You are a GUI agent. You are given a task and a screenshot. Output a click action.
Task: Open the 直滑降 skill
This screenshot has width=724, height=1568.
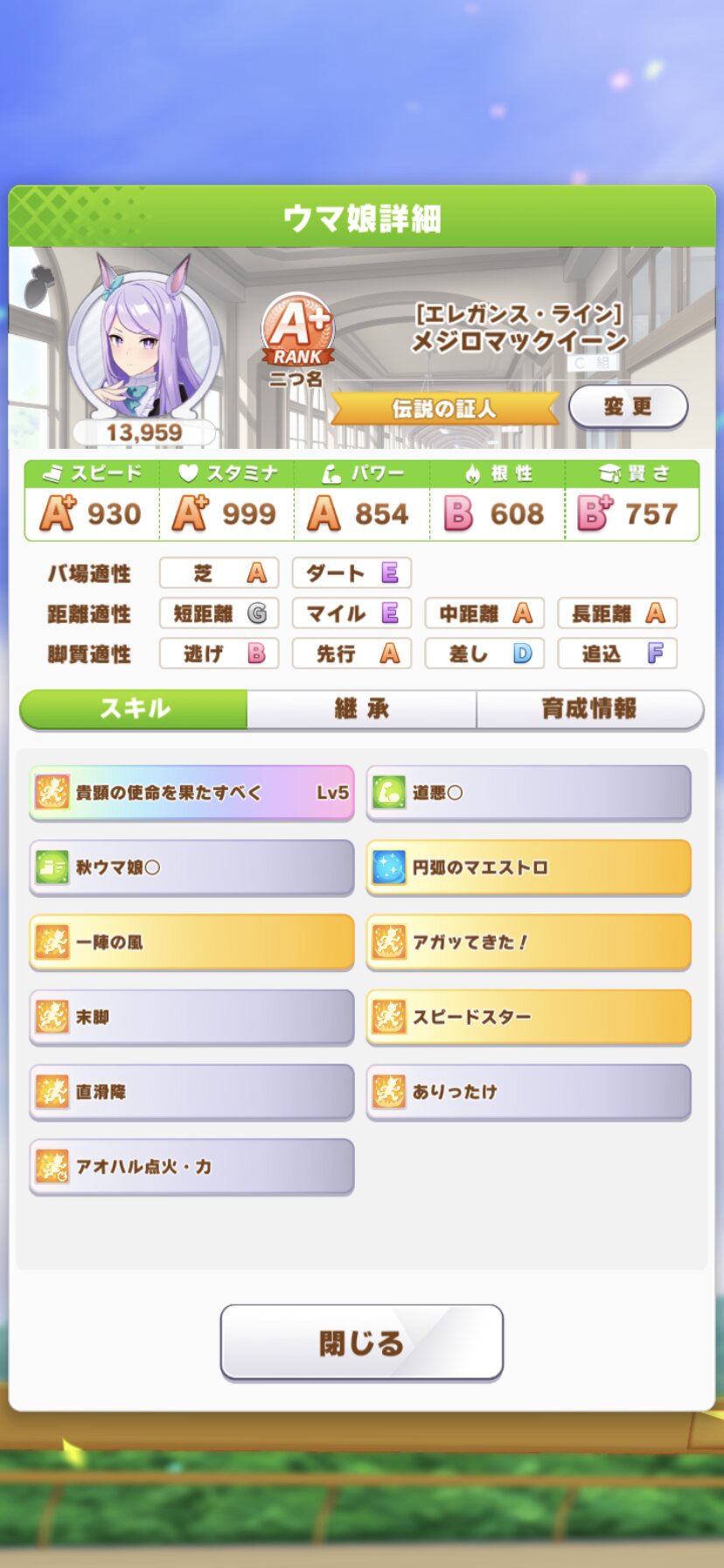pyautogui.click(x=191, y=1092)
